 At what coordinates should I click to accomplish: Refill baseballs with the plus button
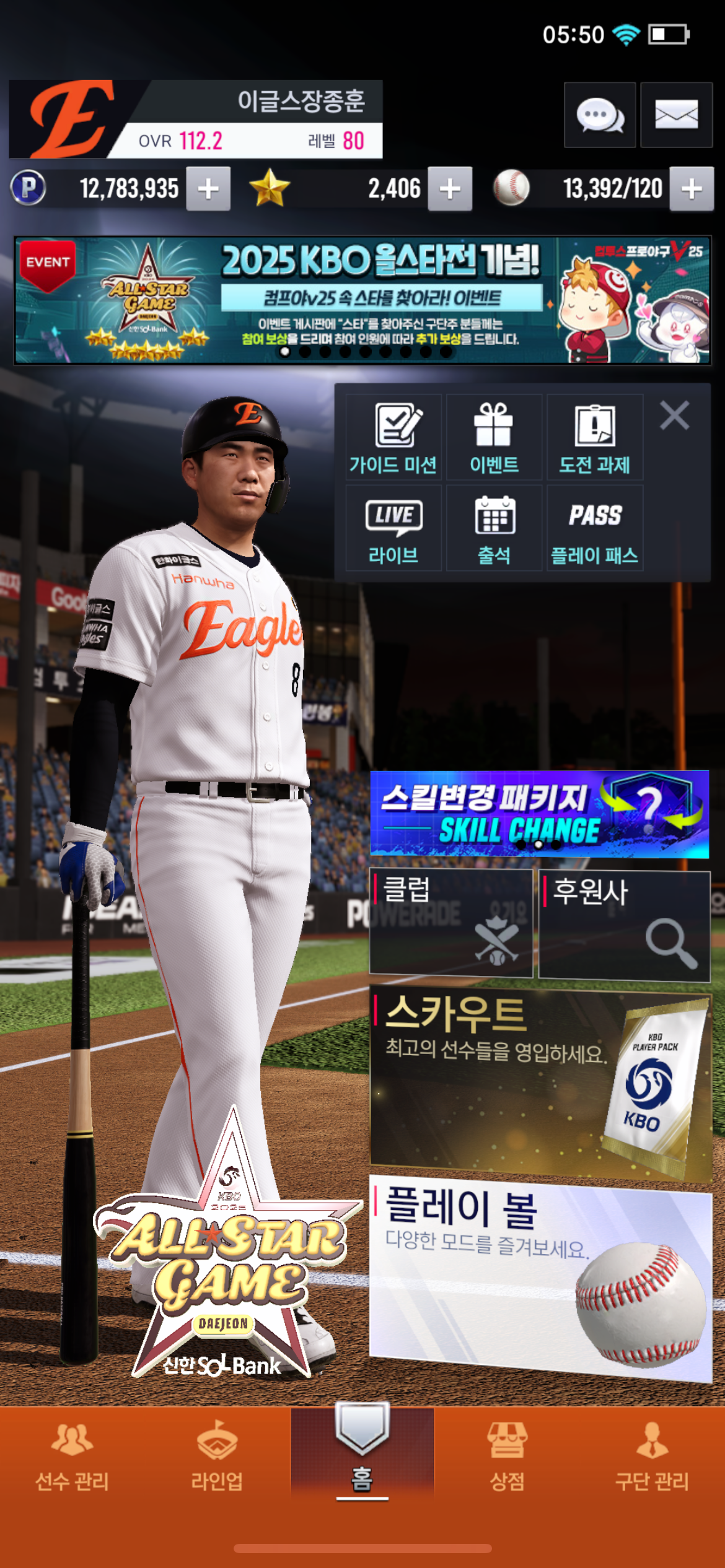click(x=692, y=189)
